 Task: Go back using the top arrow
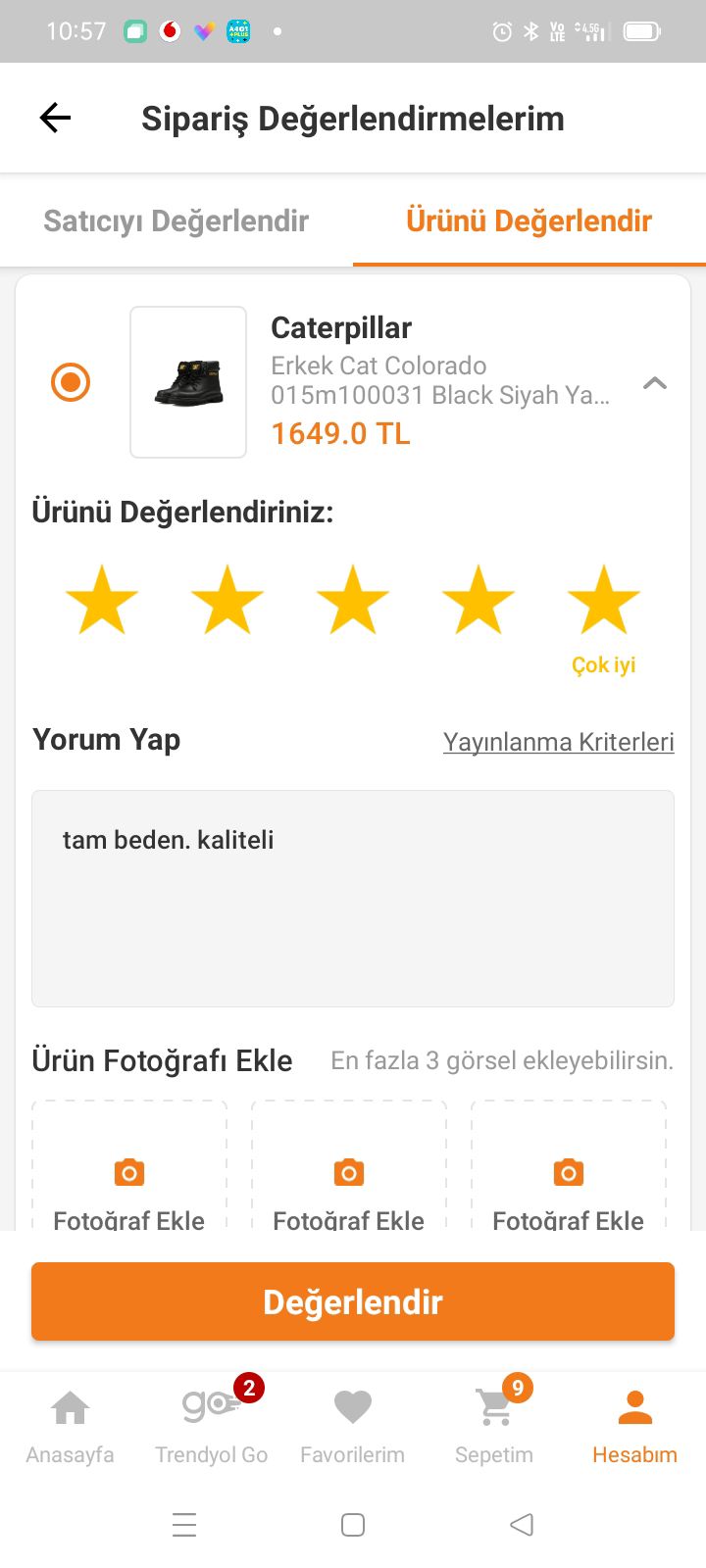click(55, 119)
